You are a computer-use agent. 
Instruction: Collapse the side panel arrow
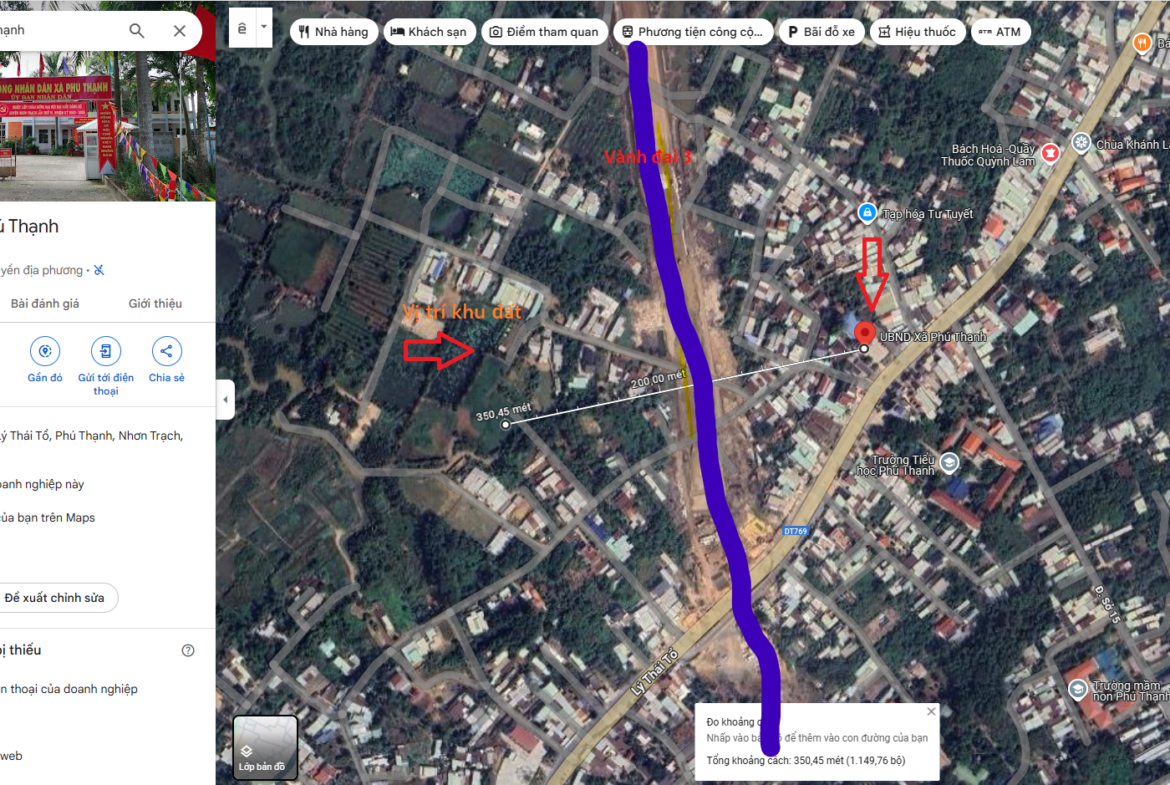pyautogui.click(x=226, y=400)
